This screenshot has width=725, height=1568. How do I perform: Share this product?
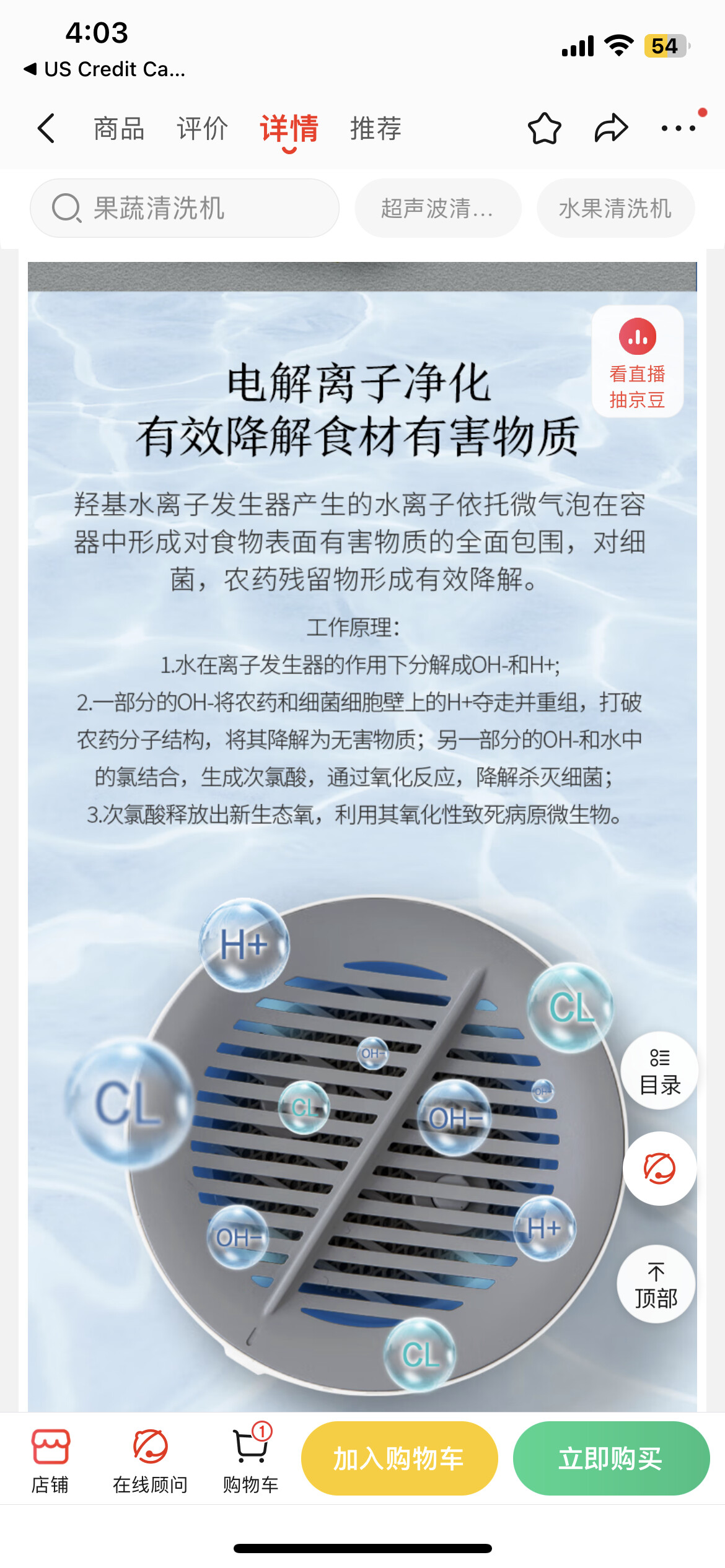[612, 129]
